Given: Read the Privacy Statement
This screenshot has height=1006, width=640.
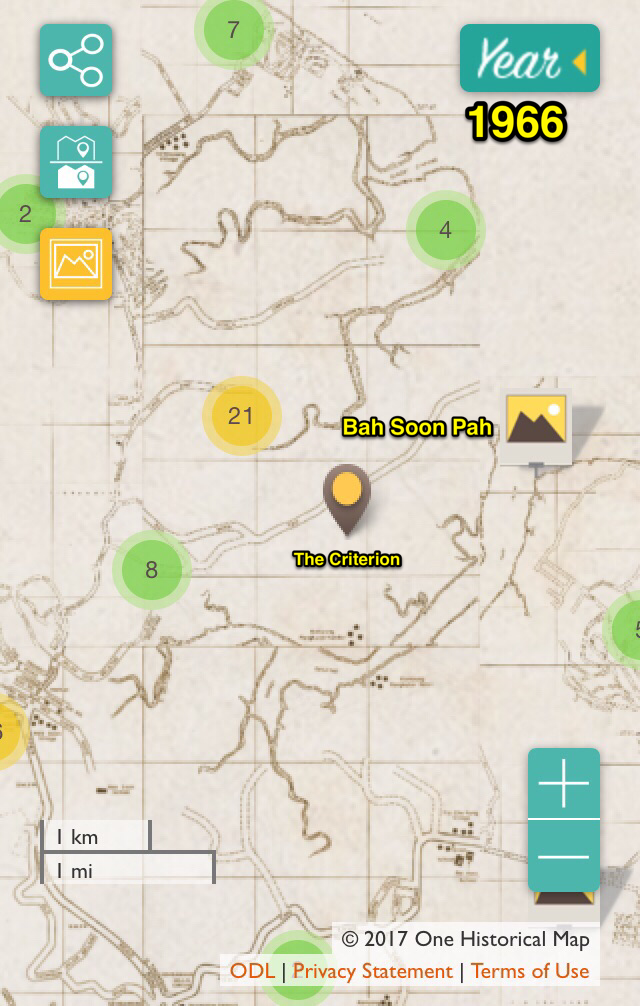Looking at the screenshot, I should [372, 971].
